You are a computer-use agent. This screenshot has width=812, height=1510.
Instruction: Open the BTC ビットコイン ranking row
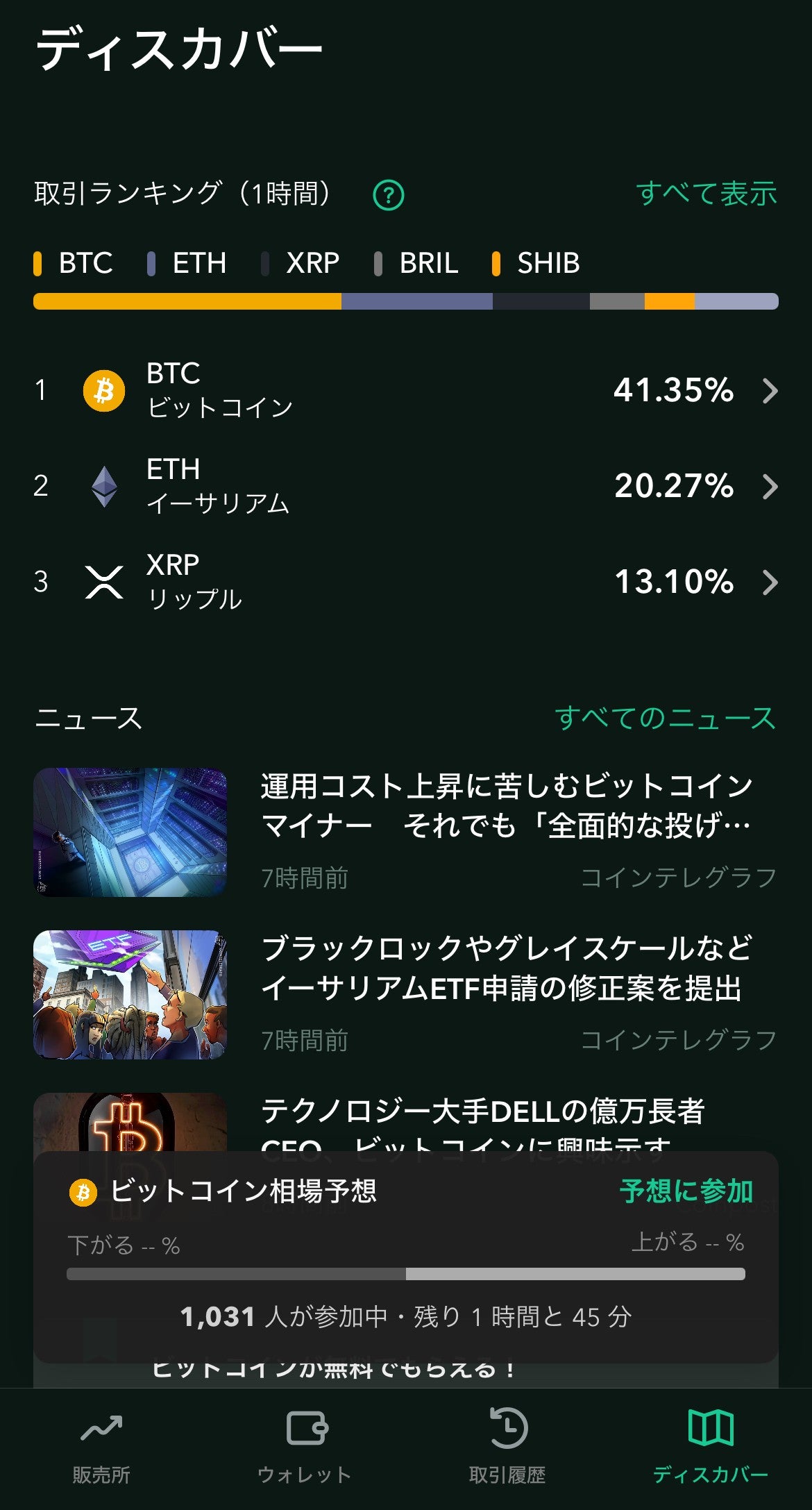(x=405, y=390)
